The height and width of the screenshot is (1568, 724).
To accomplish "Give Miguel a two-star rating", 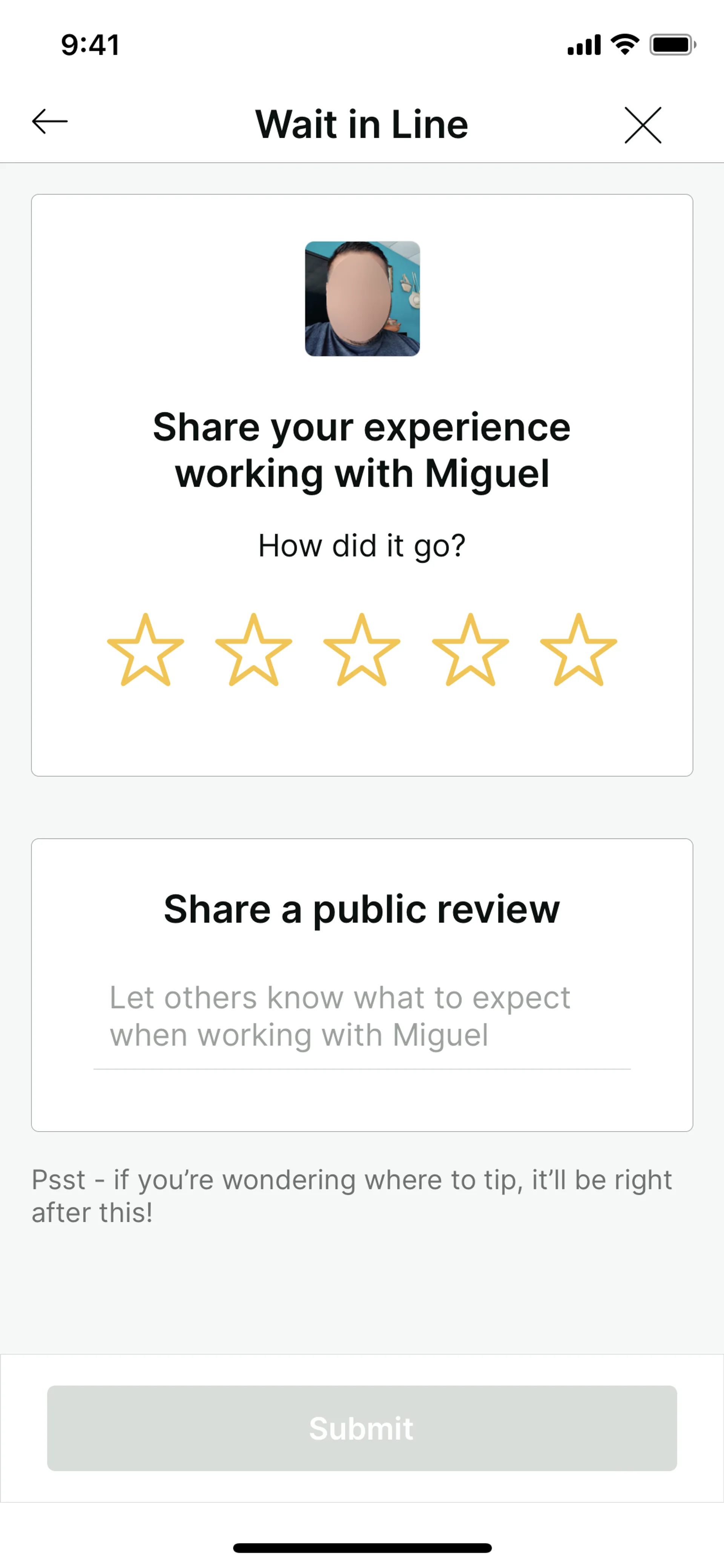I will click(254, 651).
